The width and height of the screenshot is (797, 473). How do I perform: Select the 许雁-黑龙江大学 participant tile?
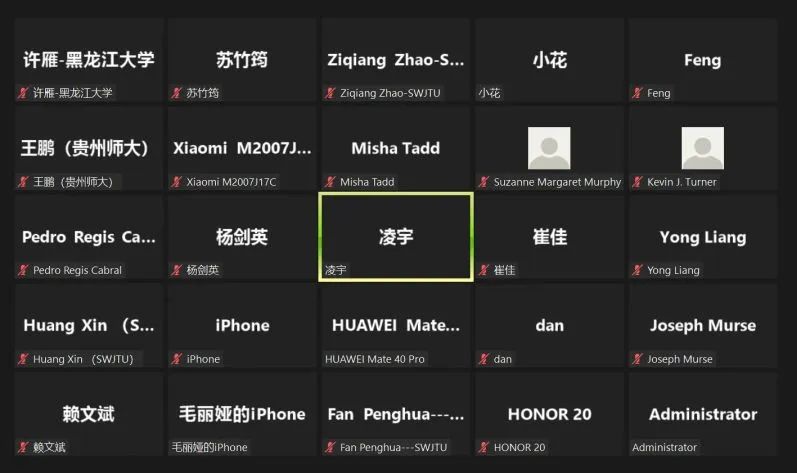(88, 61)
